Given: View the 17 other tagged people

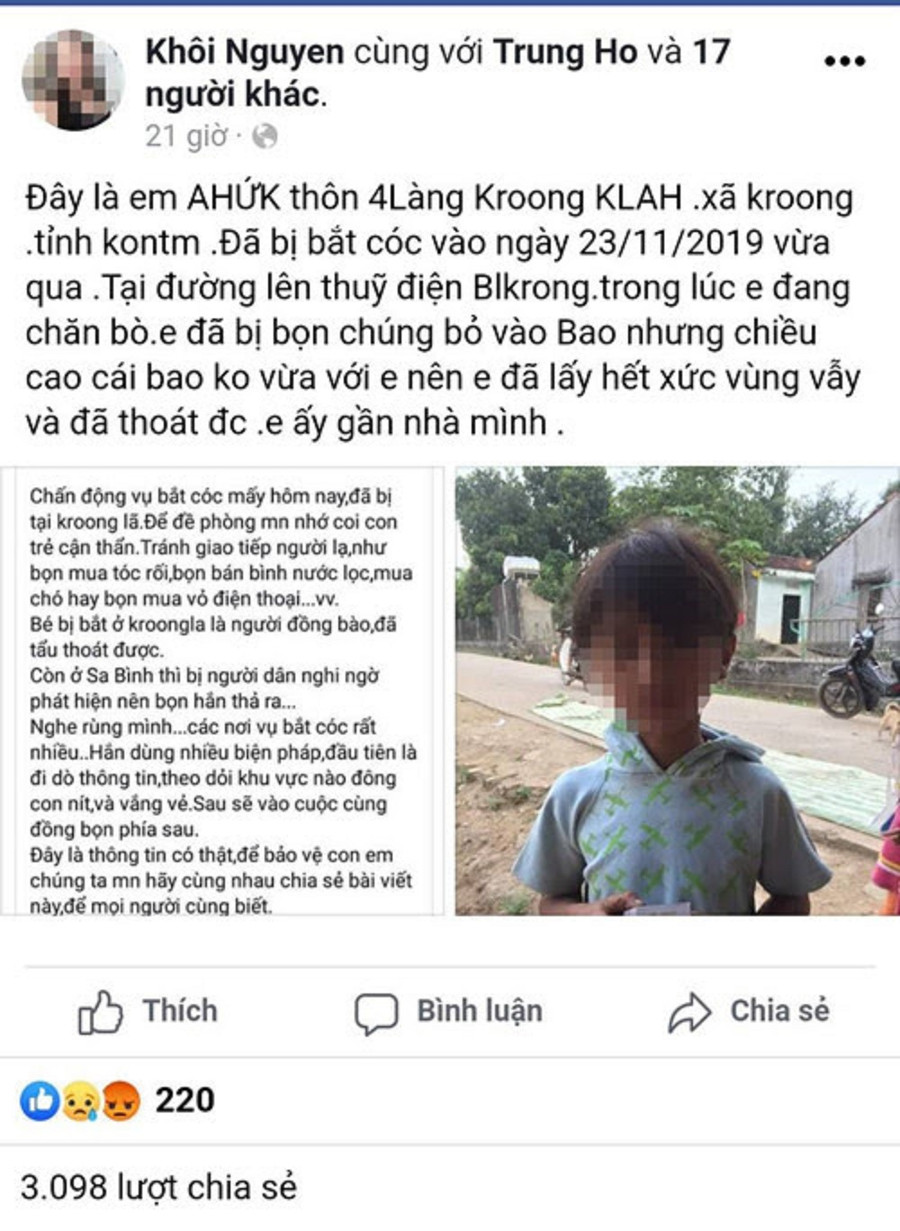Looking at the screenshot, I should tap(237, 96).
